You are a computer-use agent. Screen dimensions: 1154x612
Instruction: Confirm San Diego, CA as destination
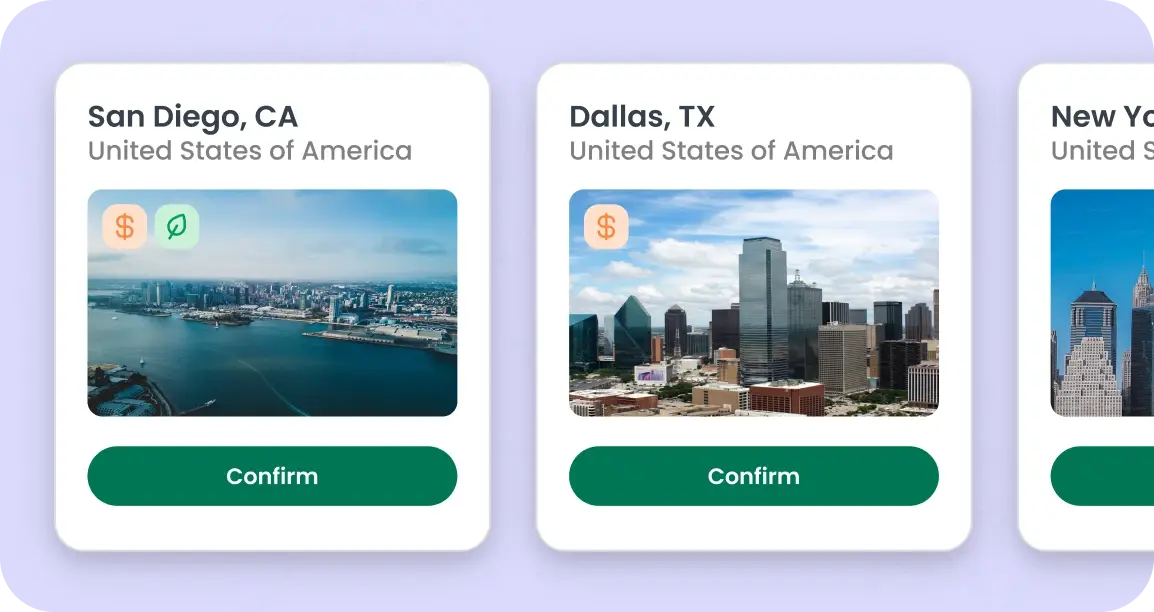click(x=272, y=476)
